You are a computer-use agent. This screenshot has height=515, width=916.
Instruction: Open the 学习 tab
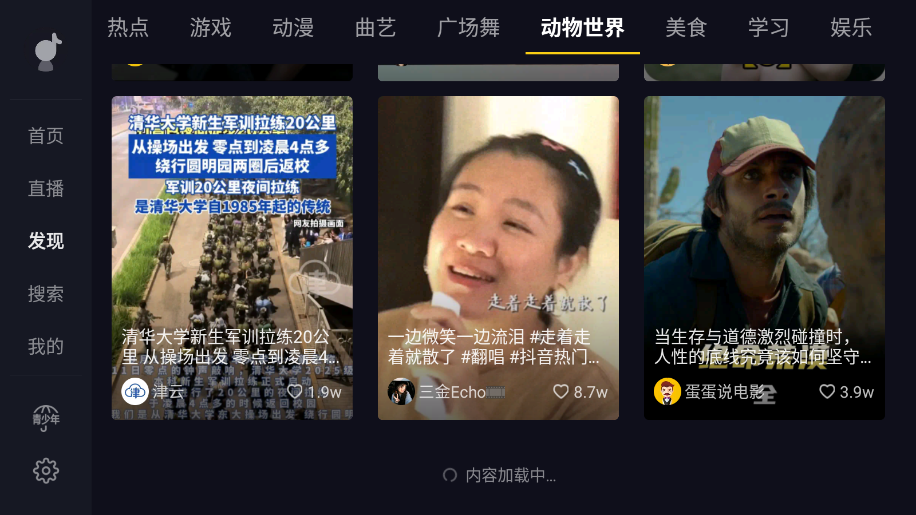[x=769, y=28]
